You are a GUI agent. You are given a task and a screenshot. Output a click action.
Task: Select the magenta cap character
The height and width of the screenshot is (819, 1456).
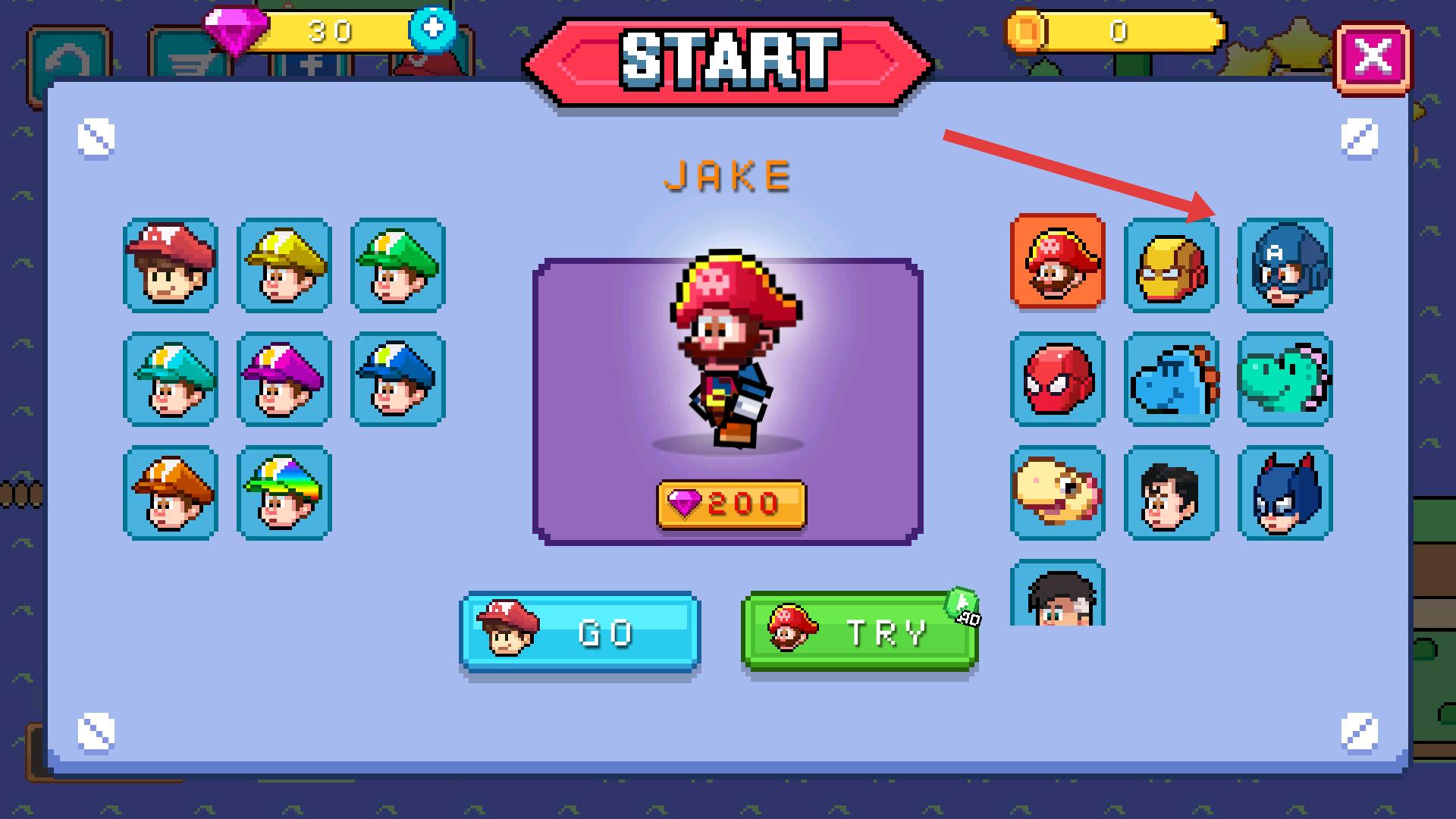[284, 378]
